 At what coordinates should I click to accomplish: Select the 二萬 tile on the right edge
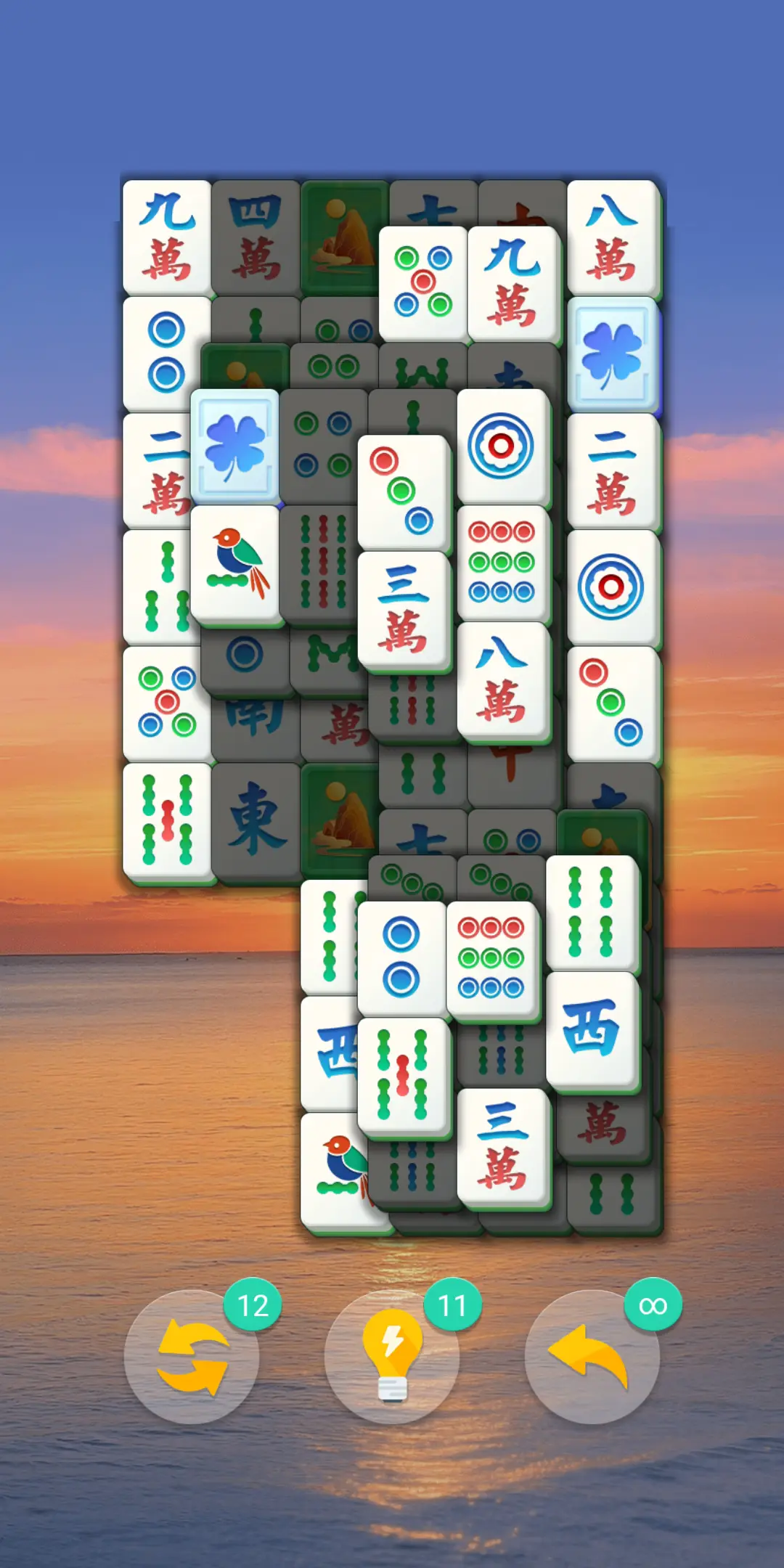(612, 472)
